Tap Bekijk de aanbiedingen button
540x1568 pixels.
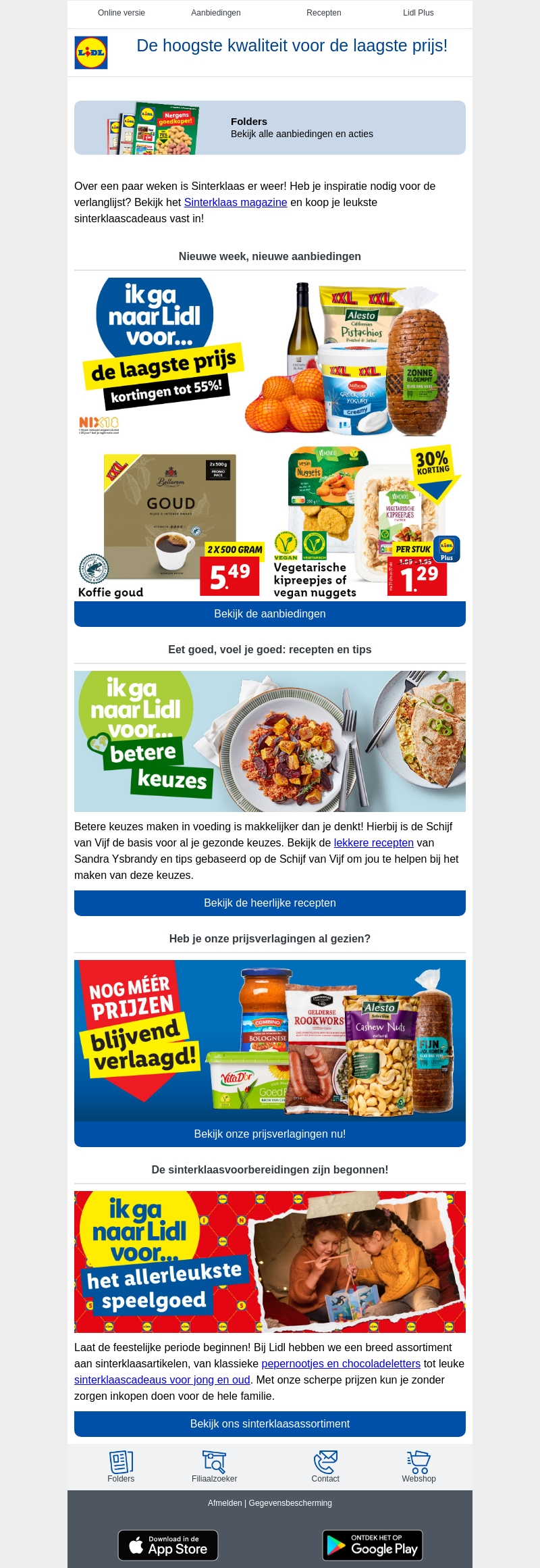[x=270, y=613]
